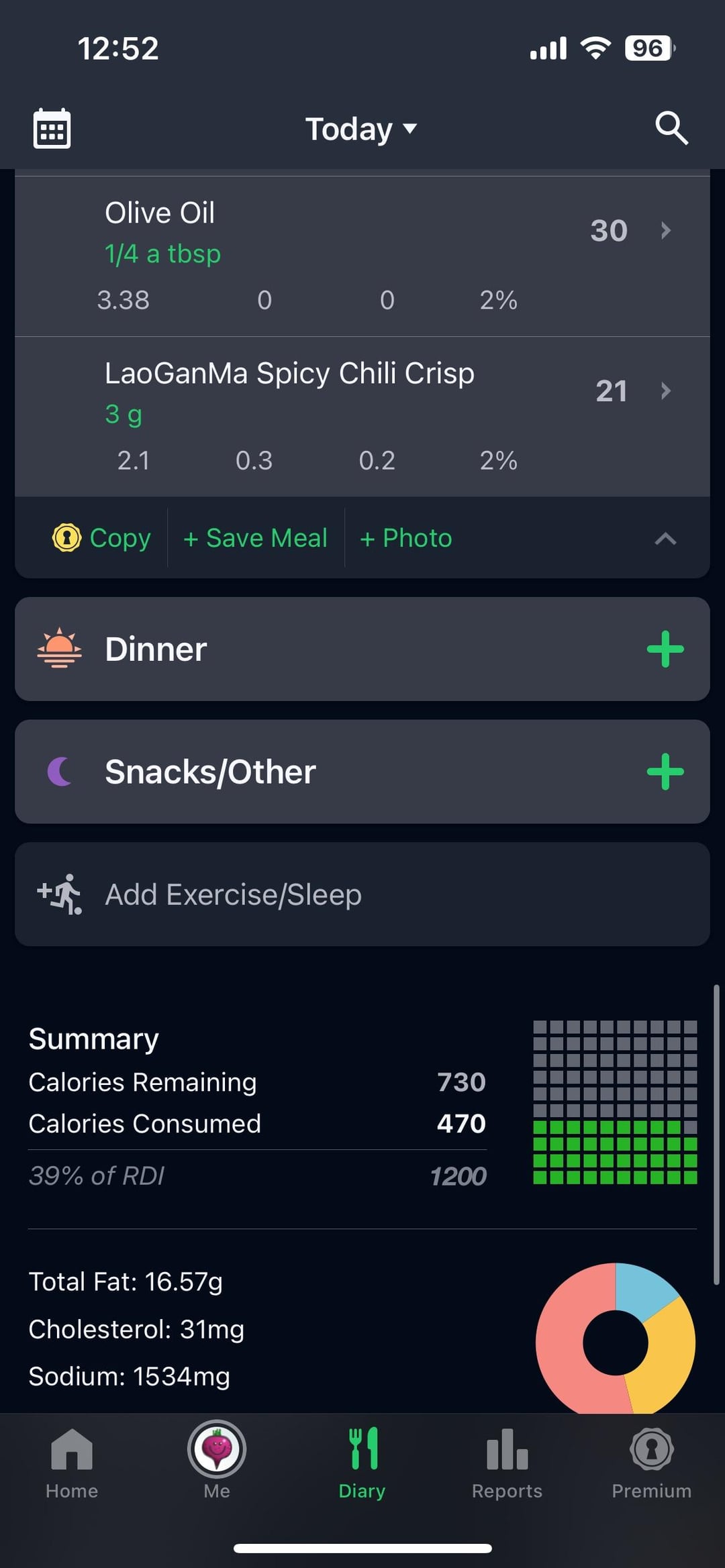Screen dimensions: 725x1568
Task: Open the Premium tab
Action: 652,1463
